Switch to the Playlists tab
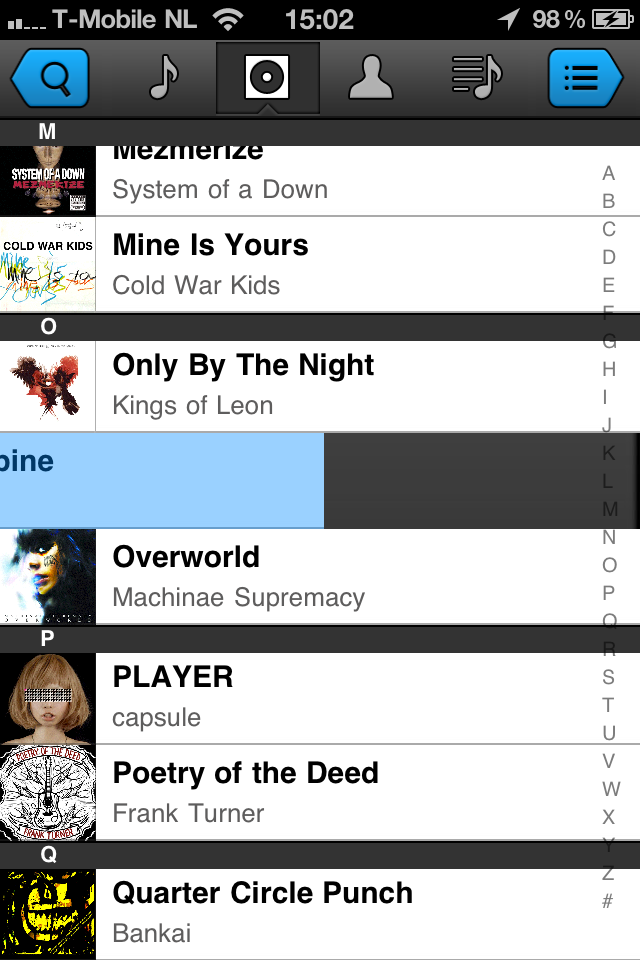This screenshot has height=960, width=640. [x=476, y=78]
